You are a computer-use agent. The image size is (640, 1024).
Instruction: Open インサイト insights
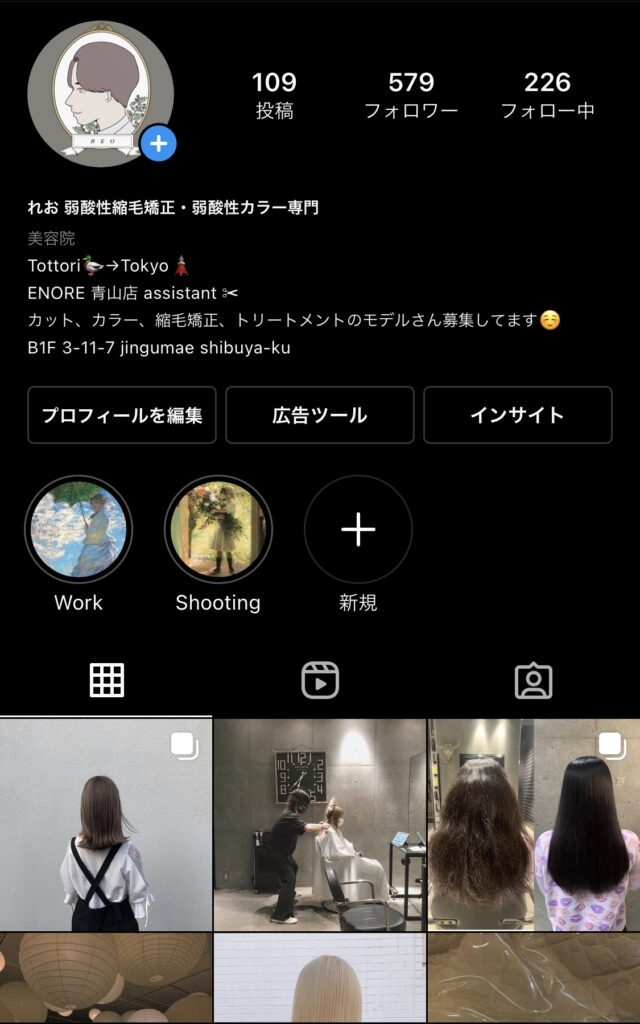[x=518, y=415]
